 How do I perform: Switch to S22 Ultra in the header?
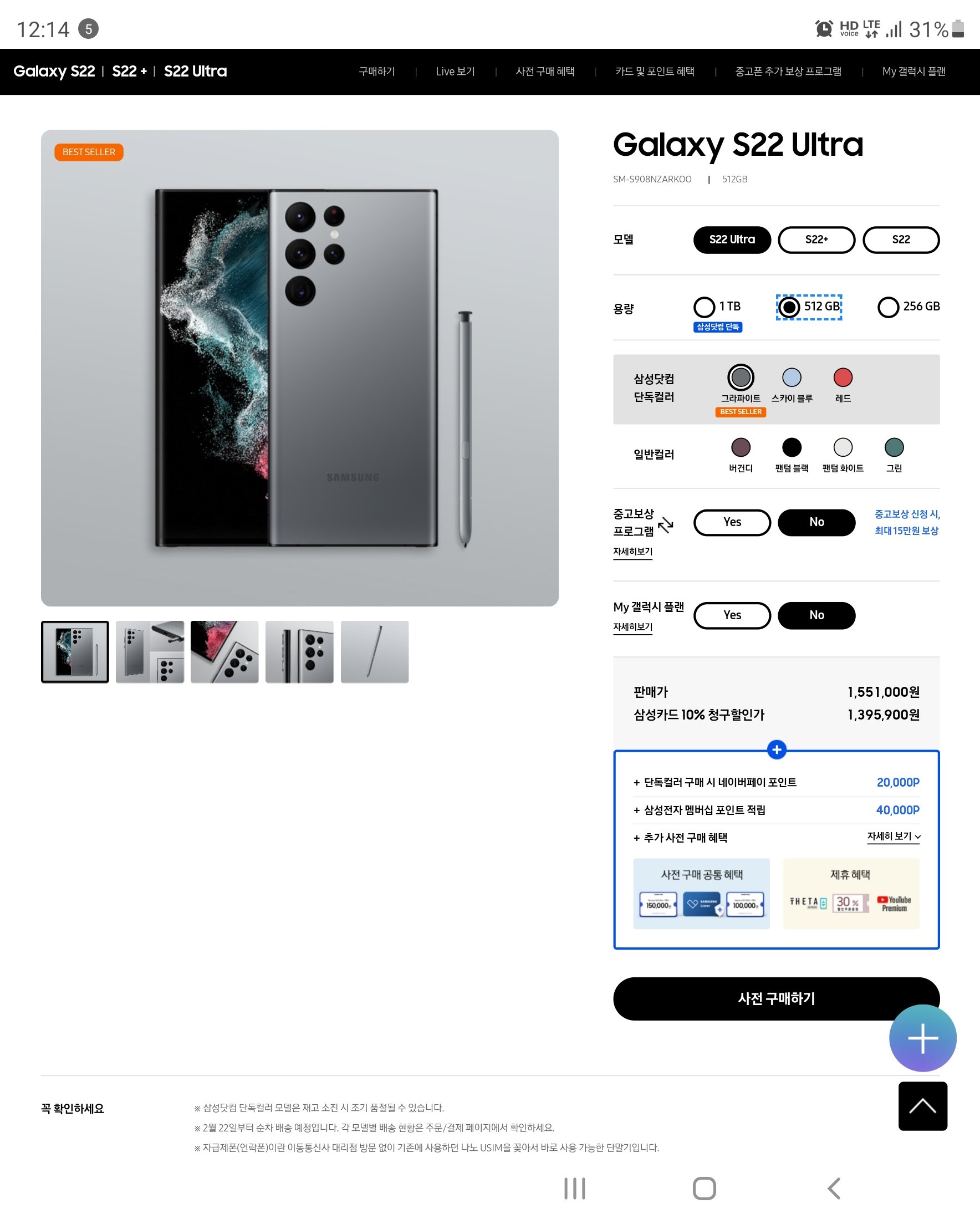(195, 72)
